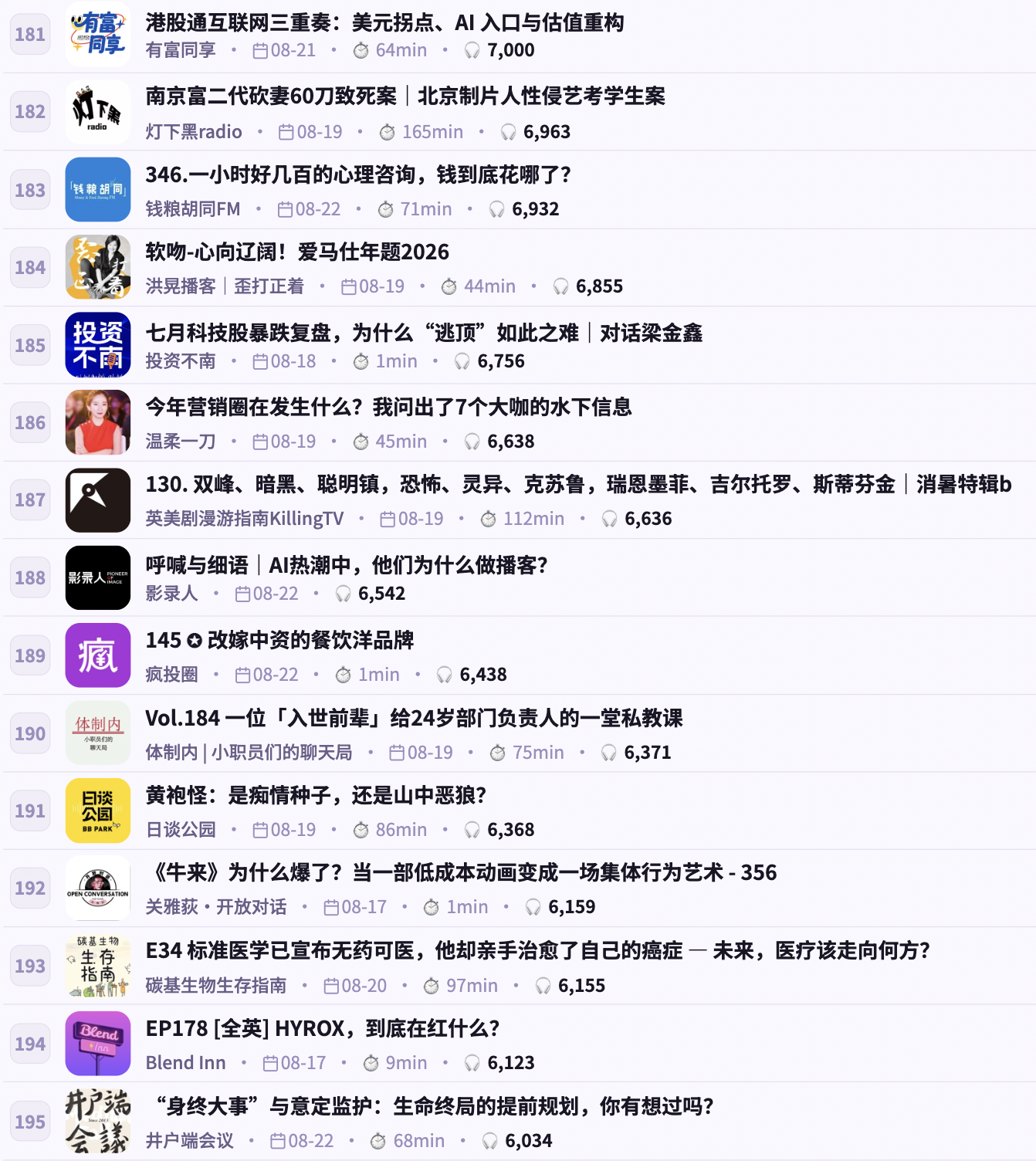Viewport: 1036px width, 1161px height.
Task: Open Blend Inn episode EP178 HYROX
Action: pos(323,1028)
